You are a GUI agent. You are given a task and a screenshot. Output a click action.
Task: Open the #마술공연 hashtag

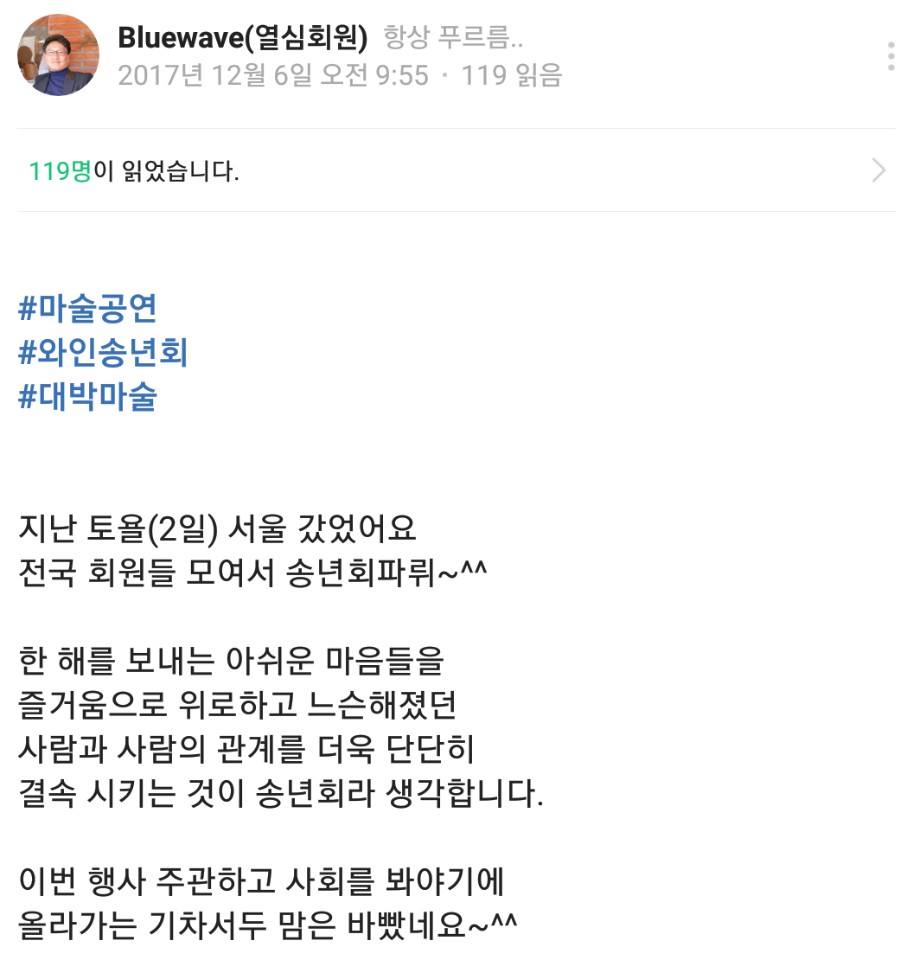click(x=88, y=308)
